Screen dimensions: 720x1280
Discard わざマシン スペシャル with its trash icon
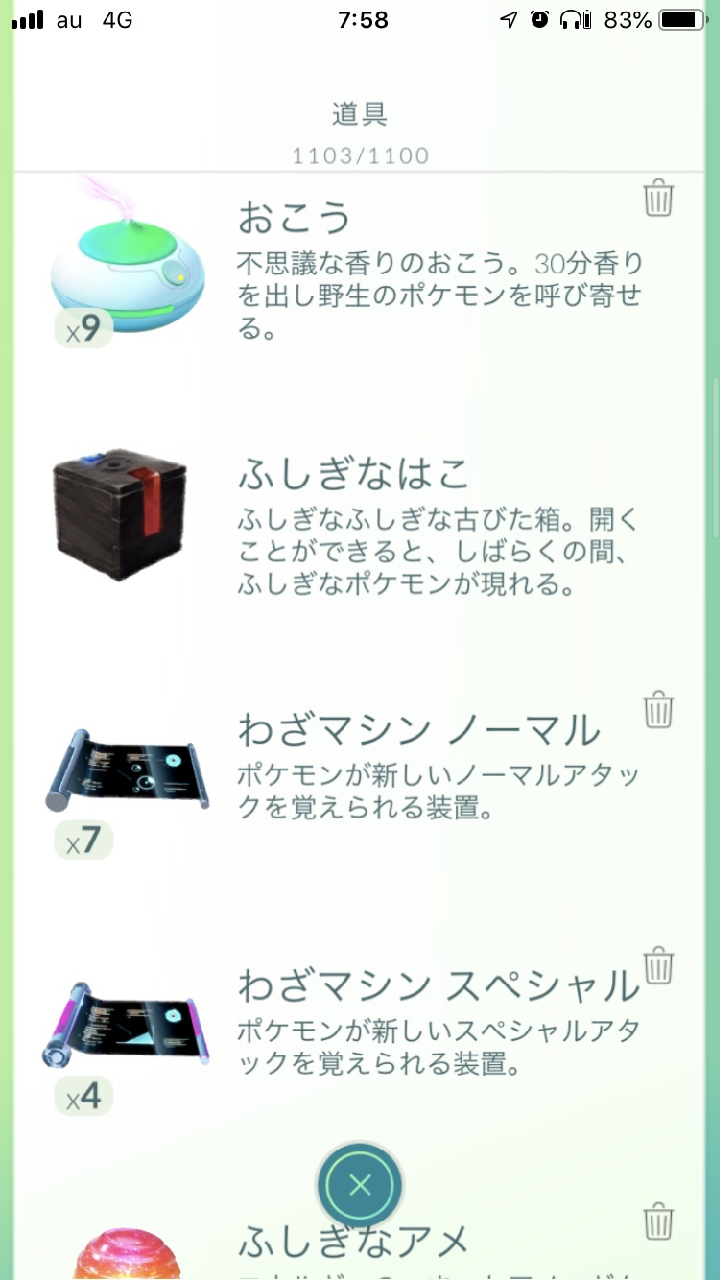(658, 967)
